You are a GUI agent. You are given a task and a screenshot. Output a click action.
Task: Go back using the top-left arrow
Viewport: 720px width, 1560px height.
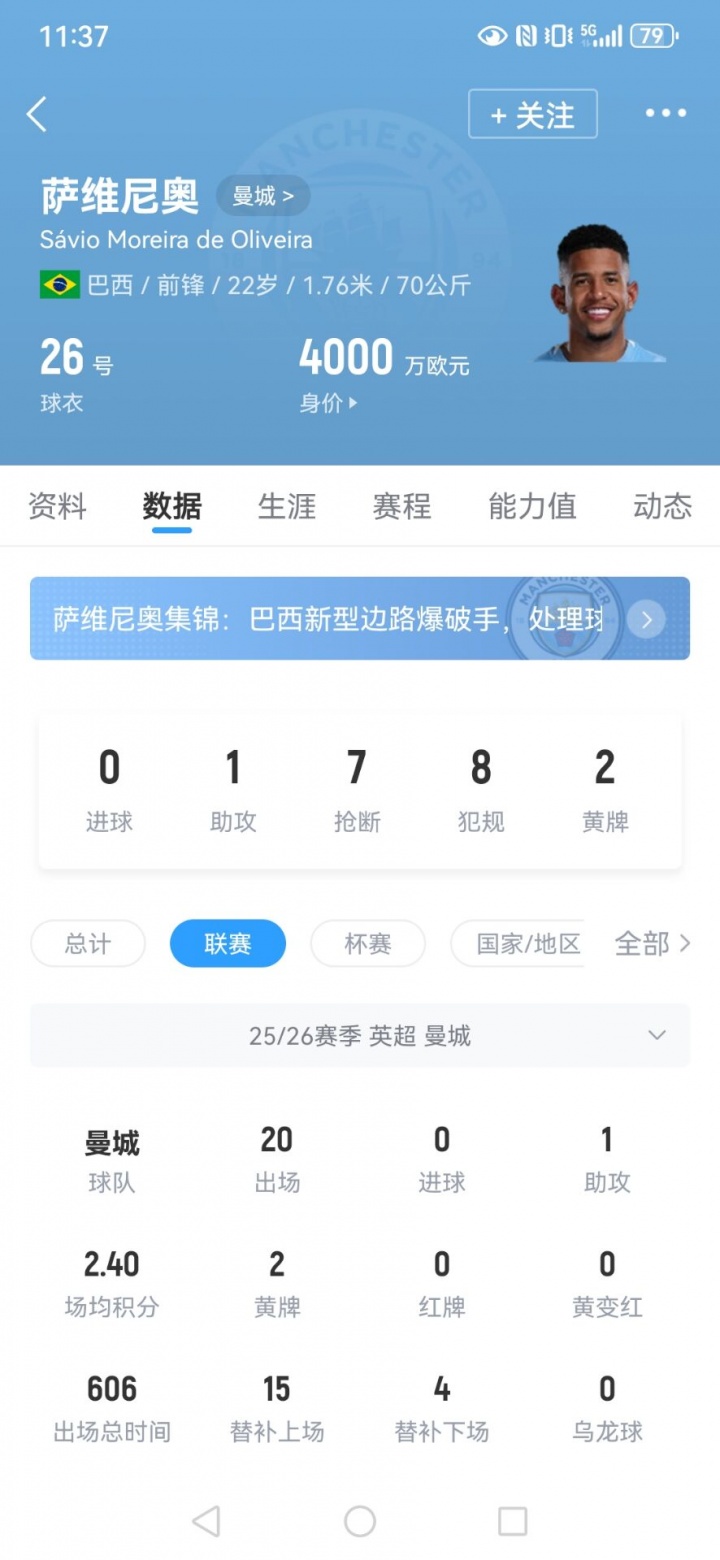click(37, 114)
